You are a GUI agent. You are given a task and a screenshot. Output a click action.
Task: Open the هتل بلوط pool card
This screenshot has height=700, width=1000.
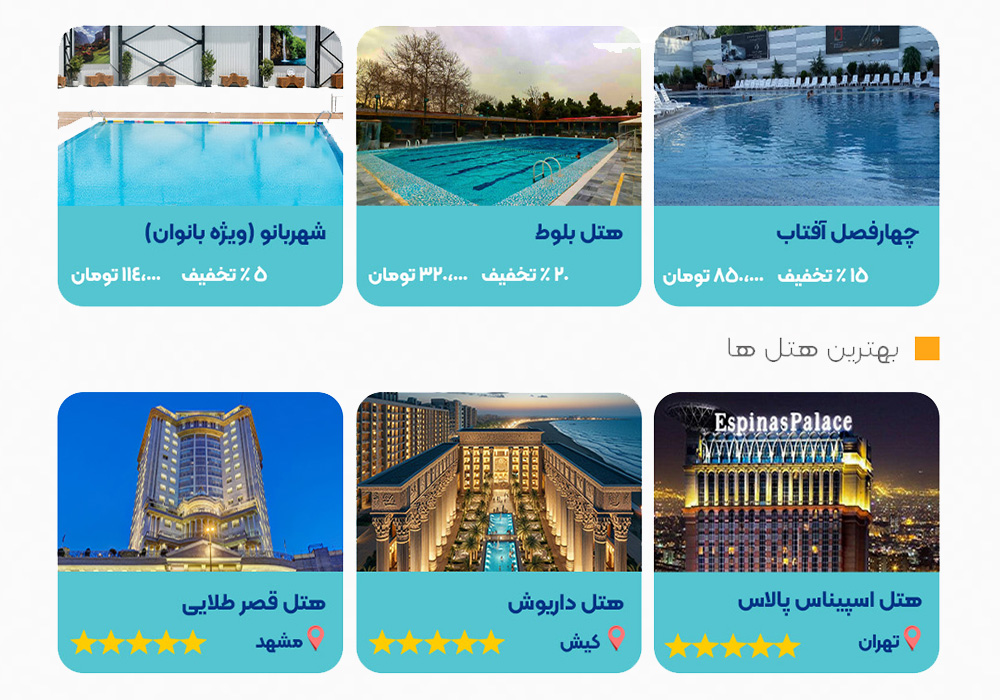tap(498, 165)
